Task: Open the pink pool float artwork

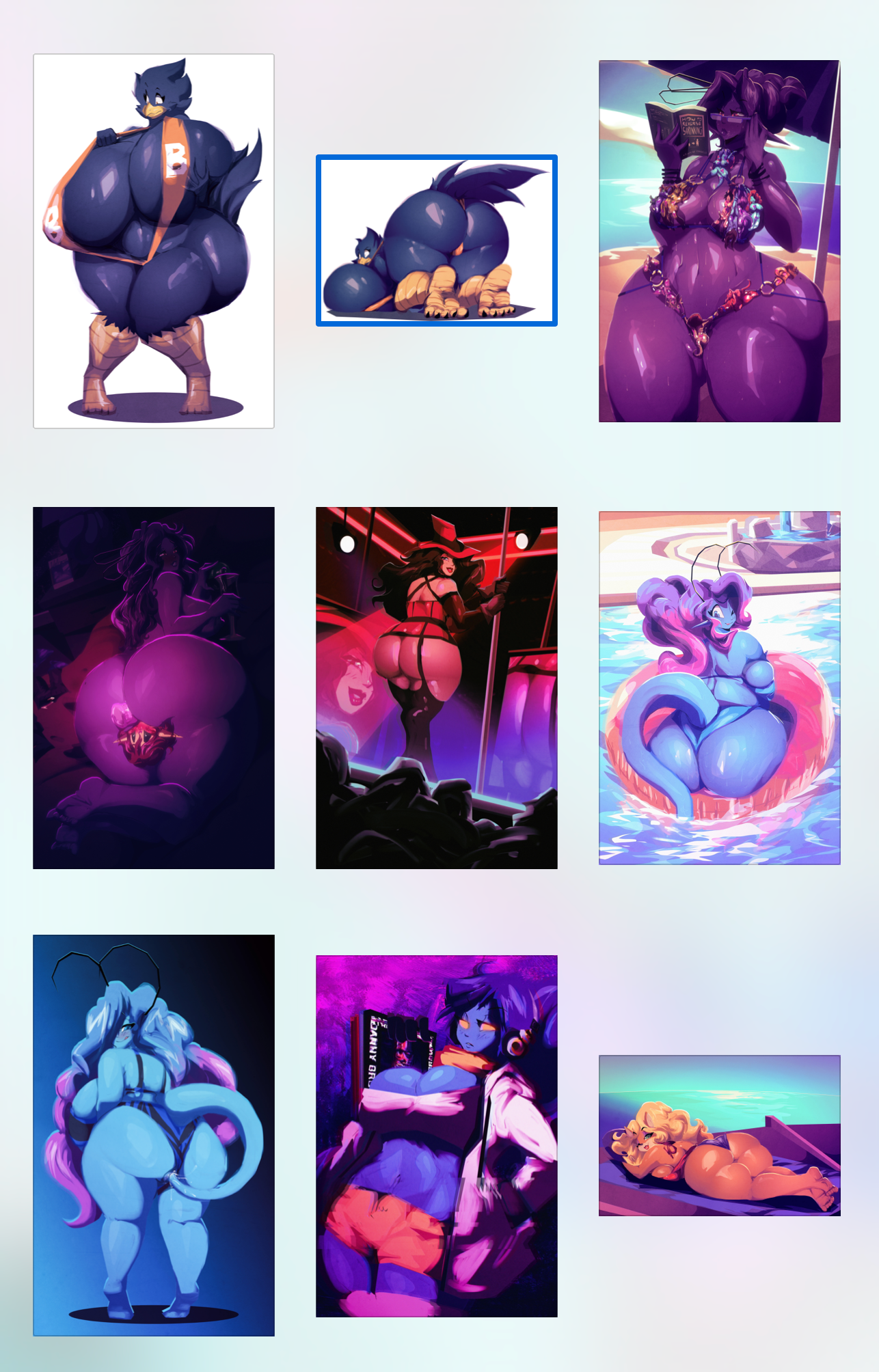Action: 719,687
